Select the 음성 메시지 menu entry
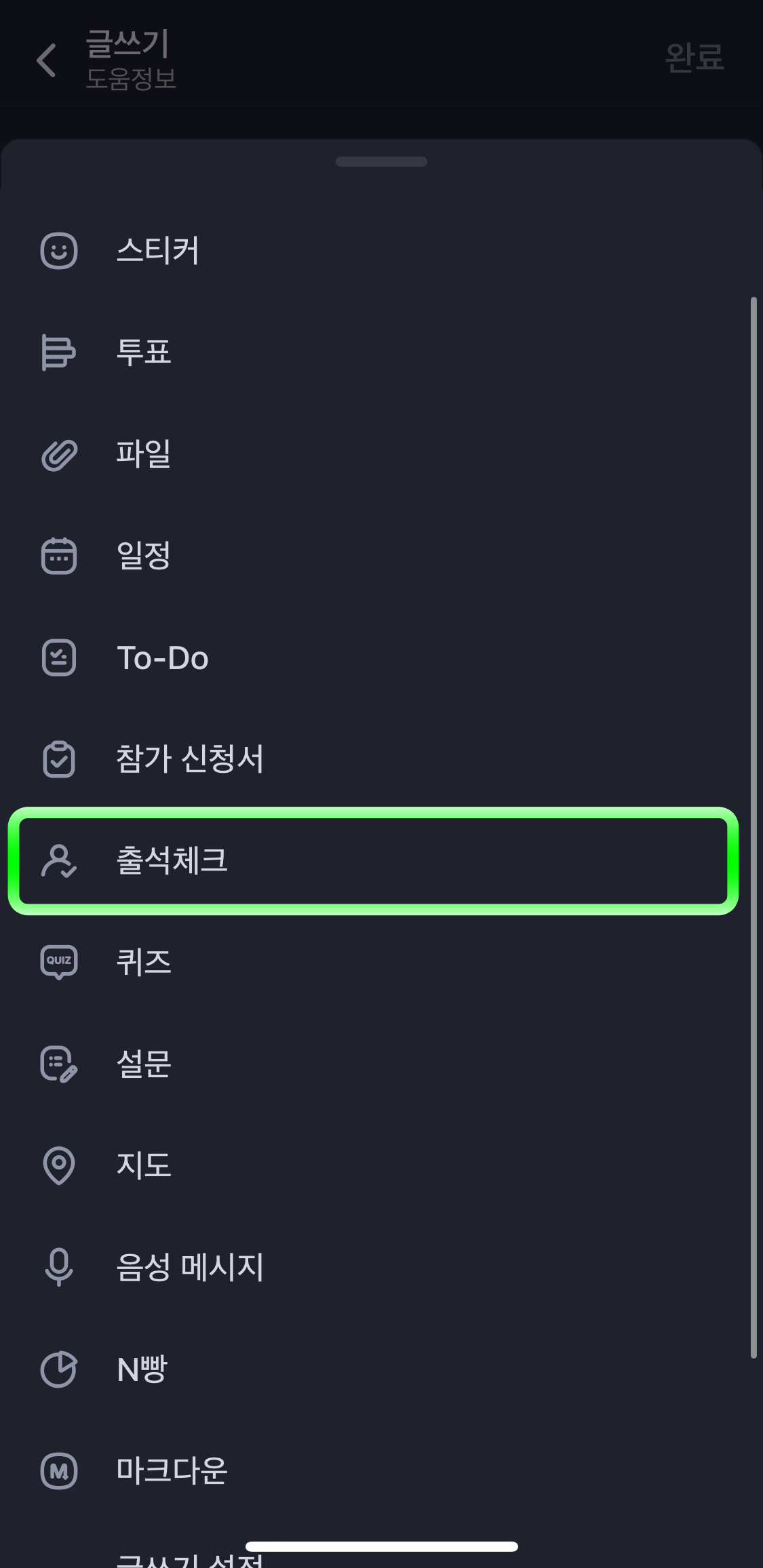This screenshot has height=1568, width=763. pyautogui.click(x=189, y=1268)
